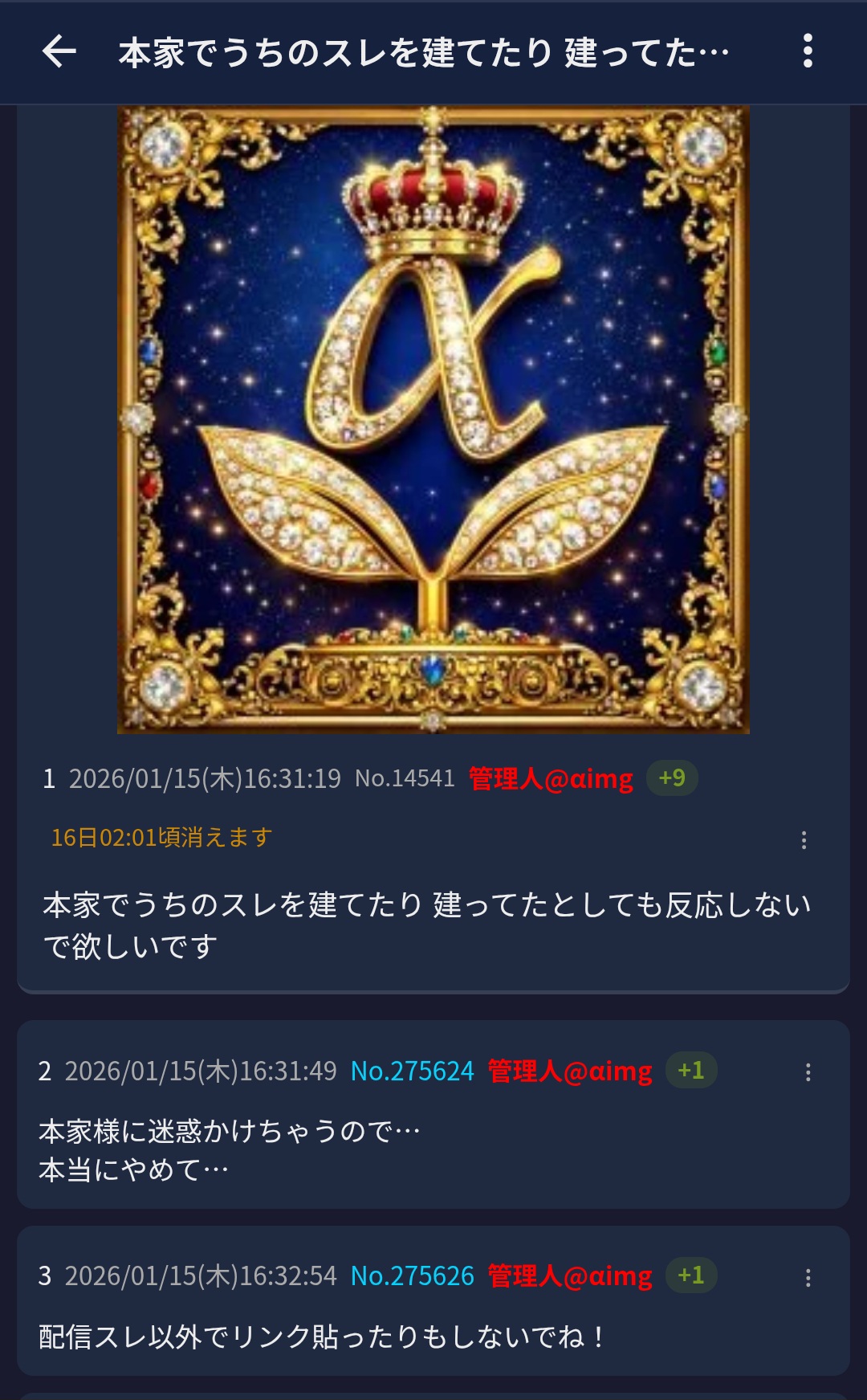Screen dimensions: 867x1400
Task: Open options menu for post No.275624
Action: [x=808, y=1072]
